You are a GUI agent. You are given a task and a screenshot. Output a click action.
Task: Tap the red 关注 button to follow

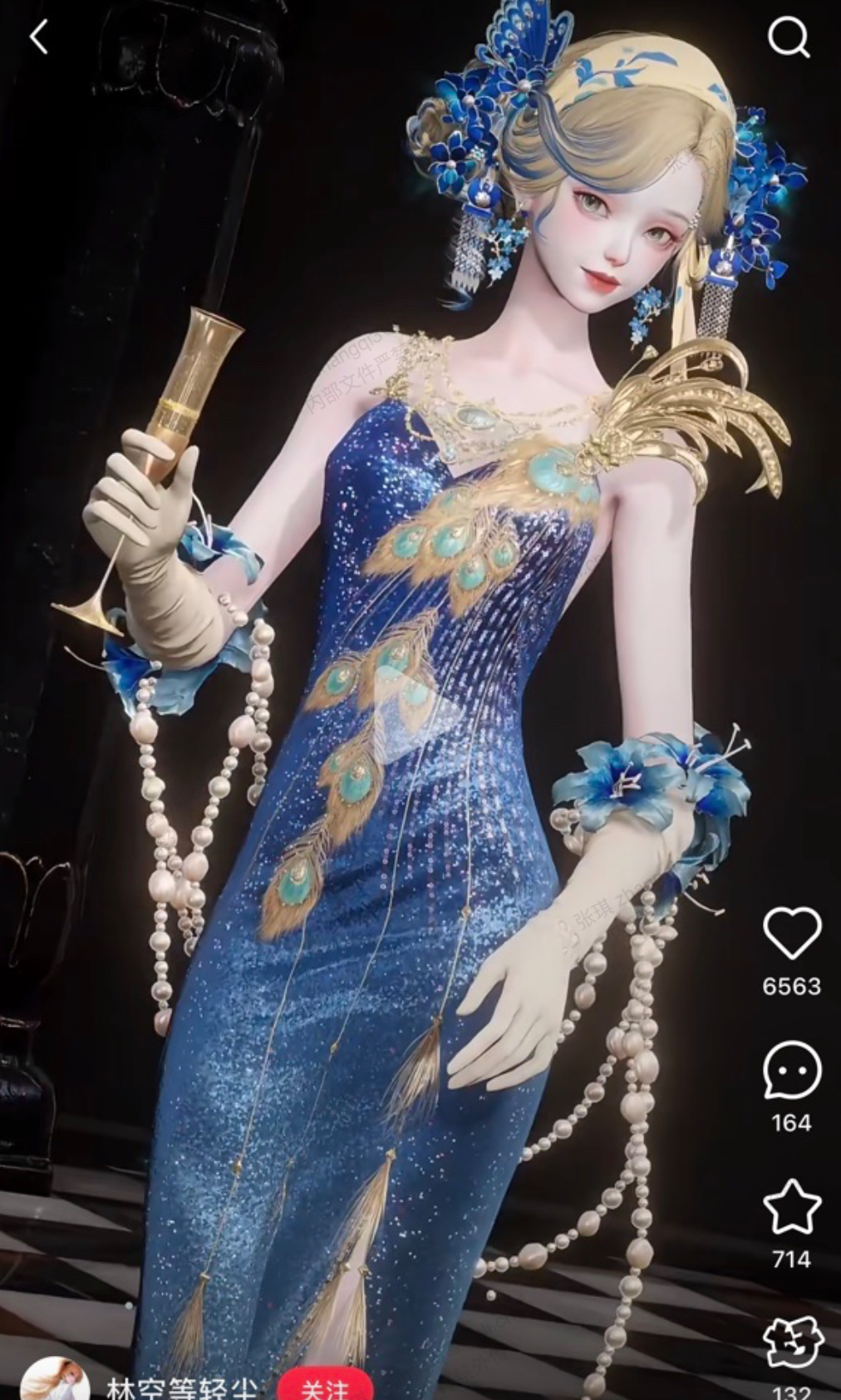[324, 1387]
